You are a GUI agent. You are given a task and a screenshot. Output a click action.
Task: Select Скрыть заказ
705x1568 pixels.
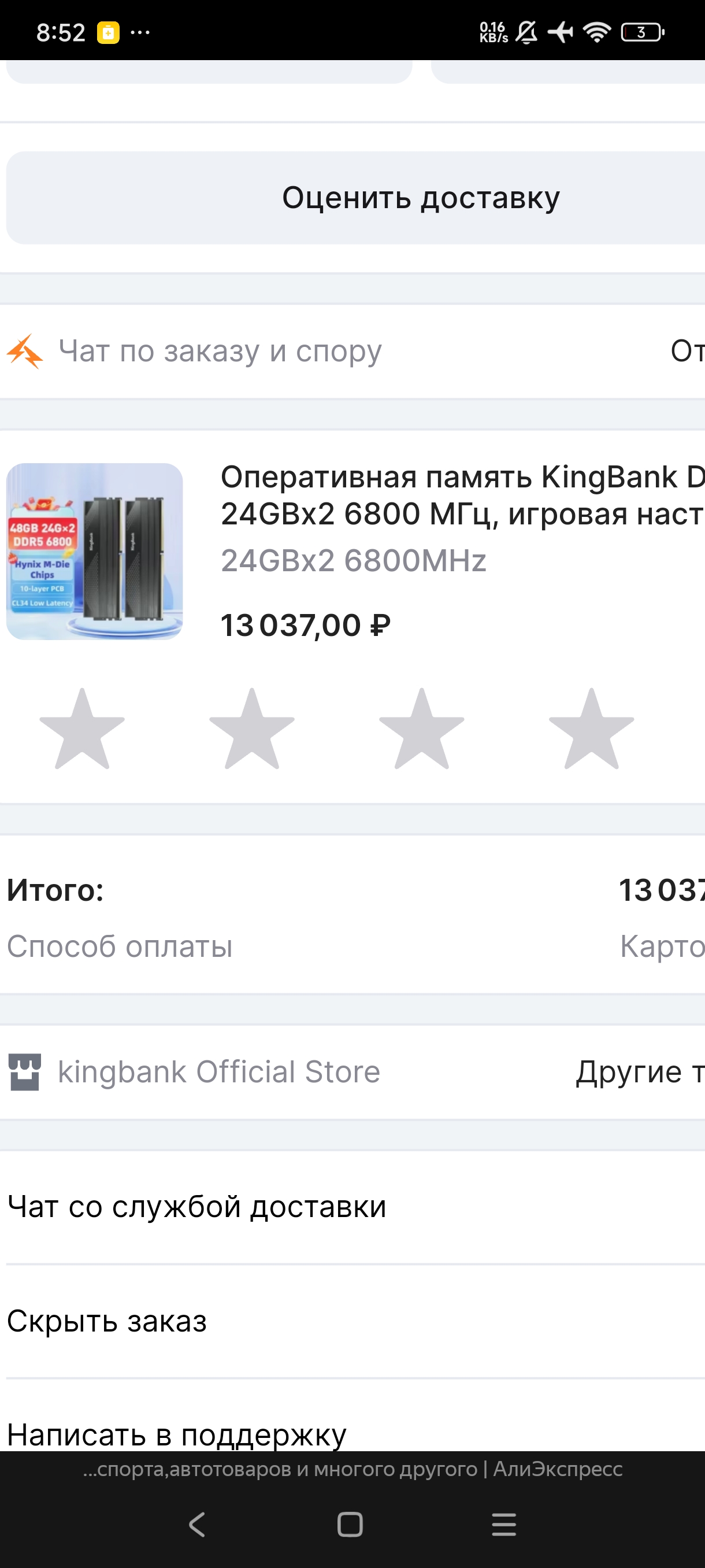tap(107, 1322)
